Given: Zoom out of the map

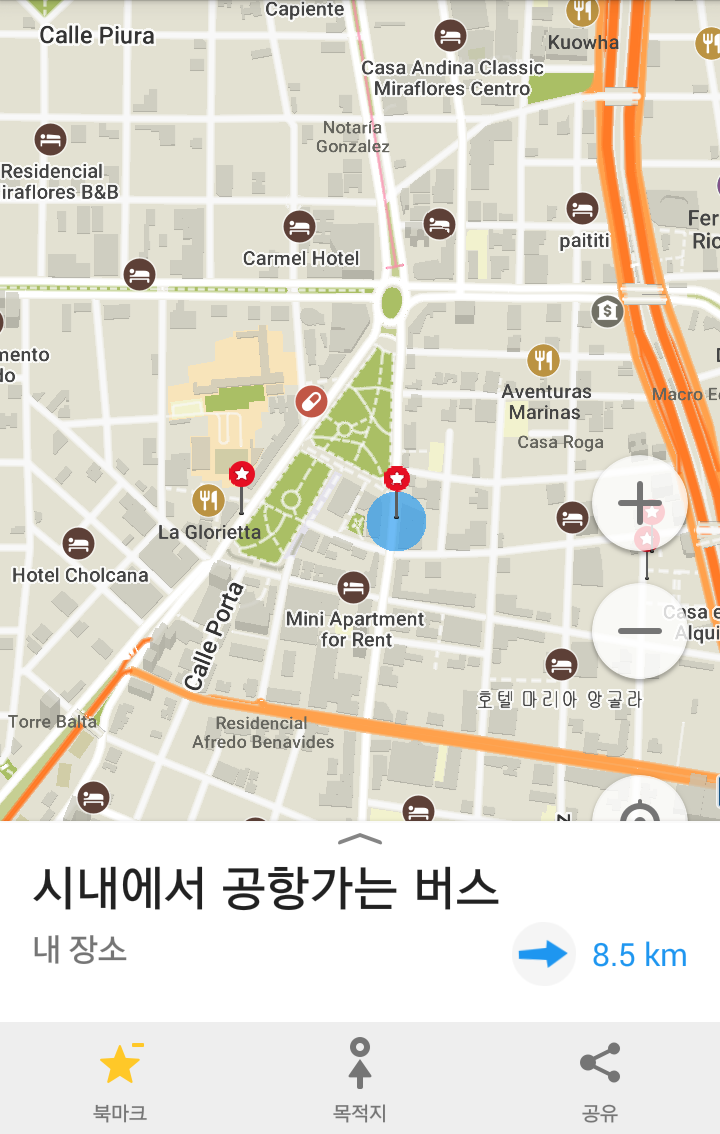Looking at the screenshot, I should pyautogui.click(x=640, y=631).
